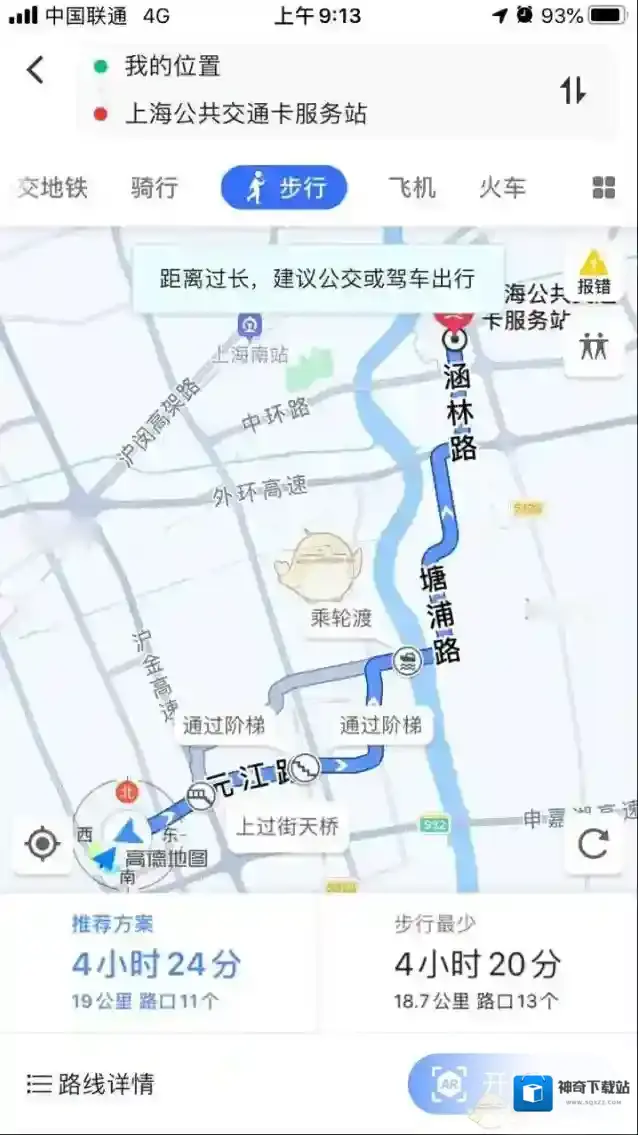Open the more travel modes grid
Image resolution: width=638 pixels, height=1135 pixels.
pyautogui.click(x=603, y=187)
